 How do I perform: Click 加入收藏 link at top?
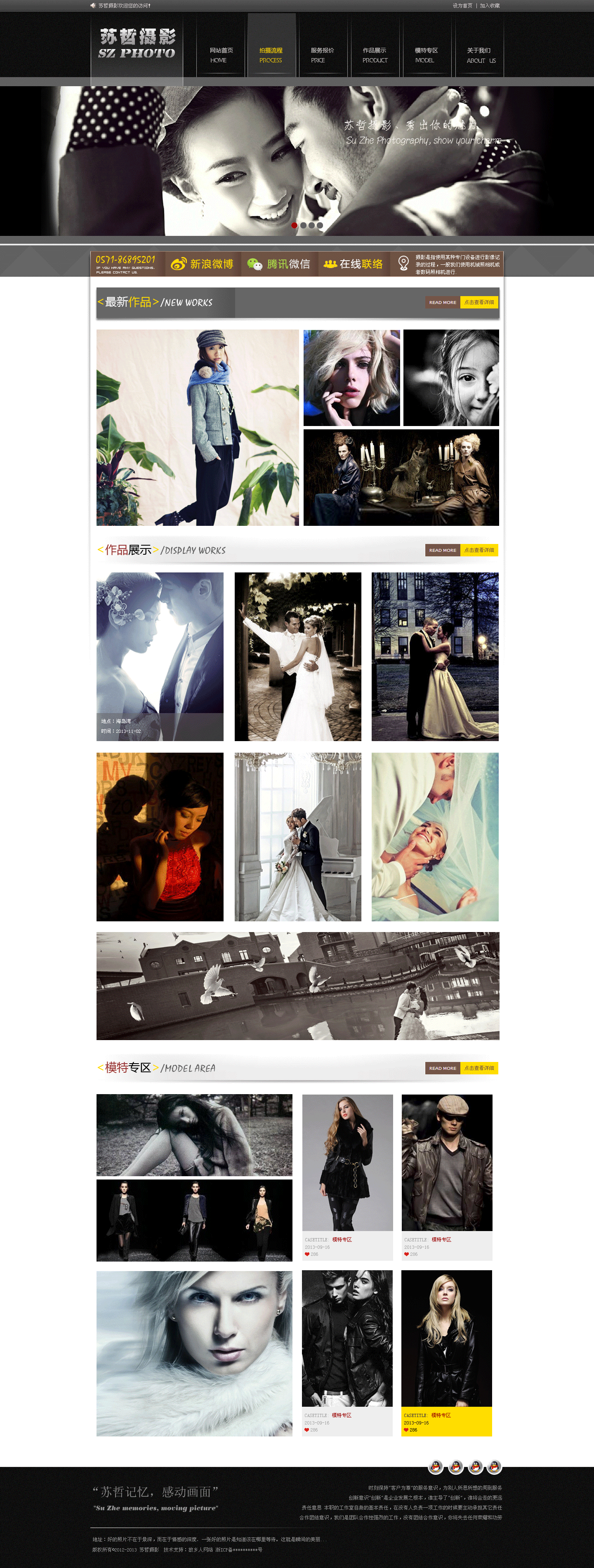pyautogui.click(x=489, y=5)
